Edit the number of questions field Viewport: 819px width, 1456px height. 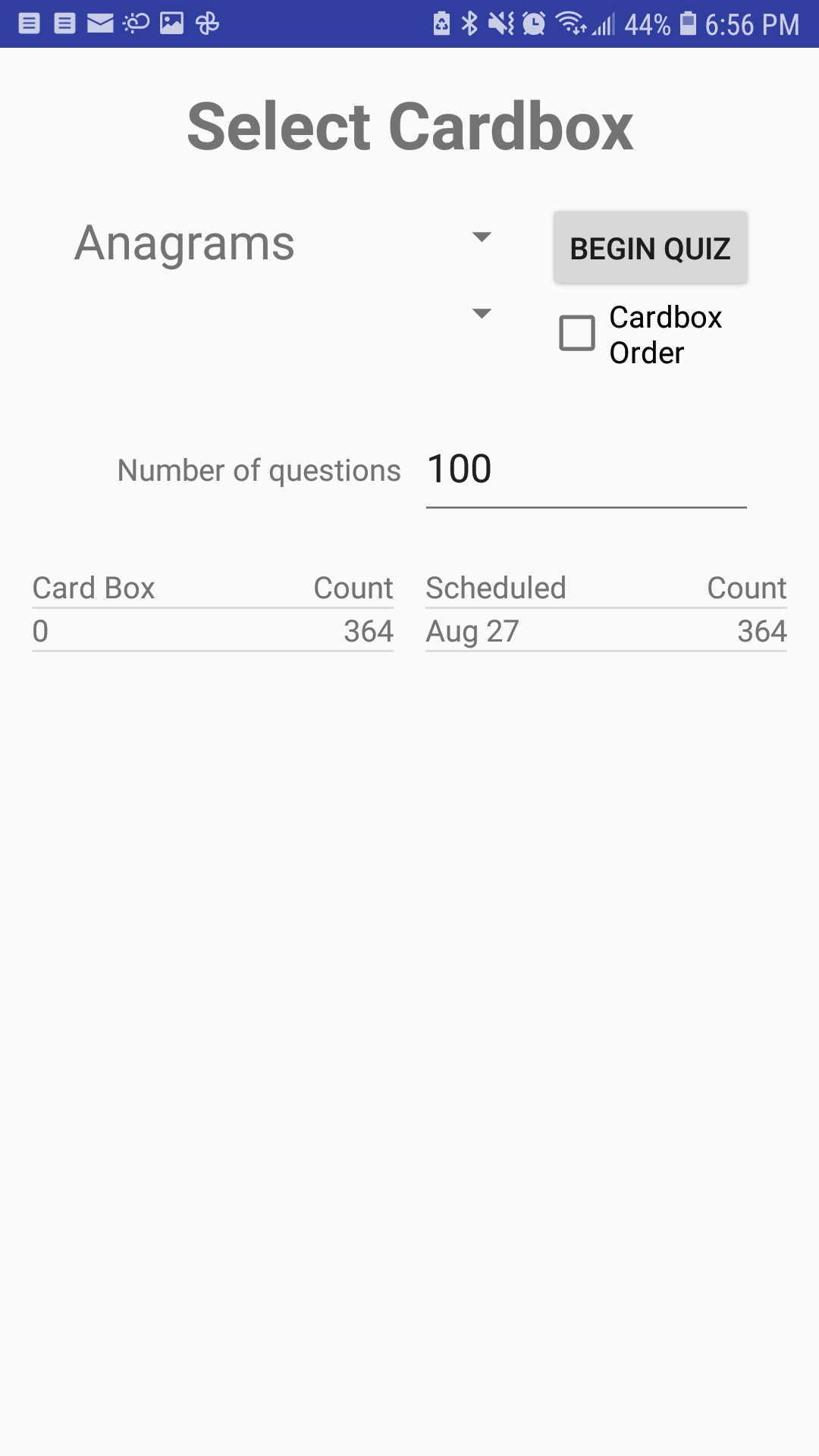click(586, 470)
